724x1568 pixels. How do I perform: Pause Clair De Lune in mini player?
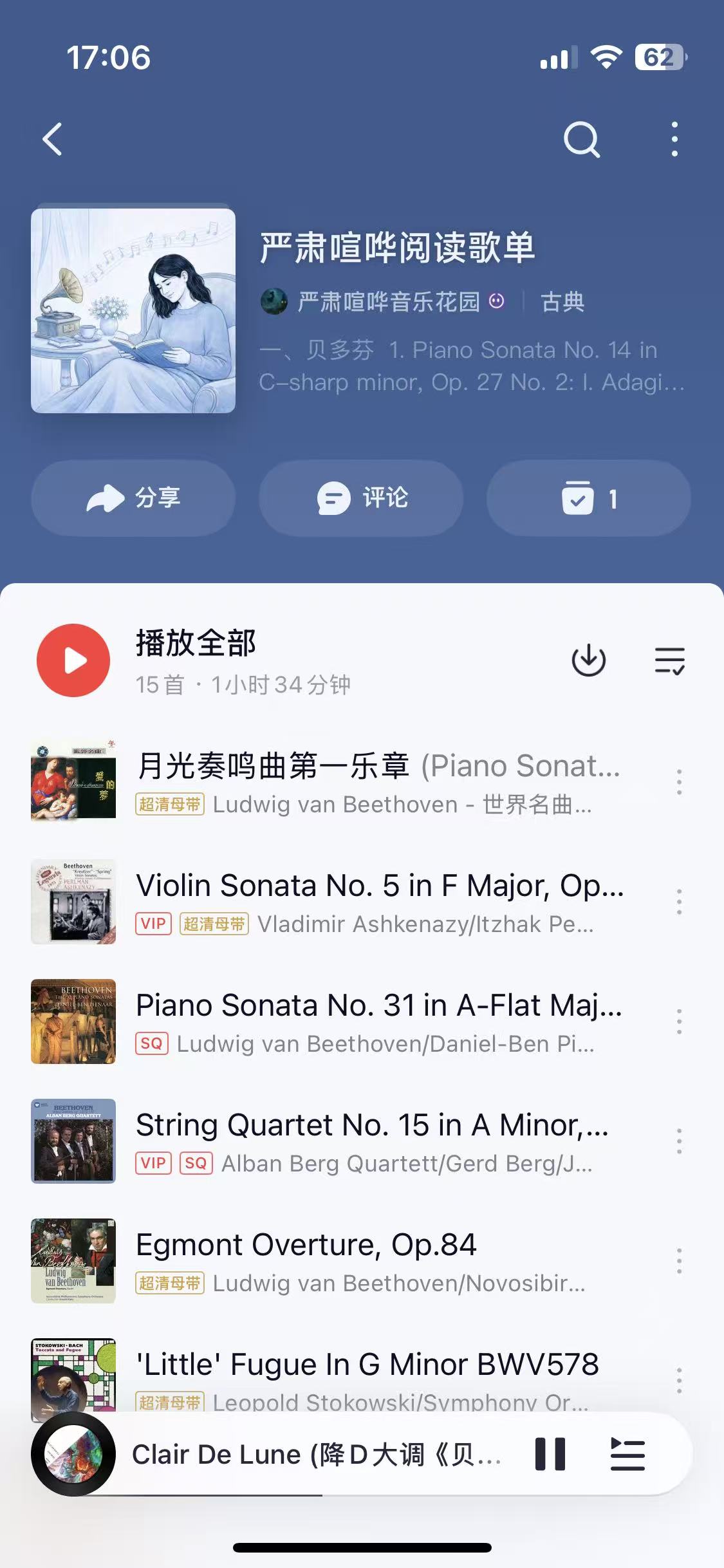click(550, 1454)
